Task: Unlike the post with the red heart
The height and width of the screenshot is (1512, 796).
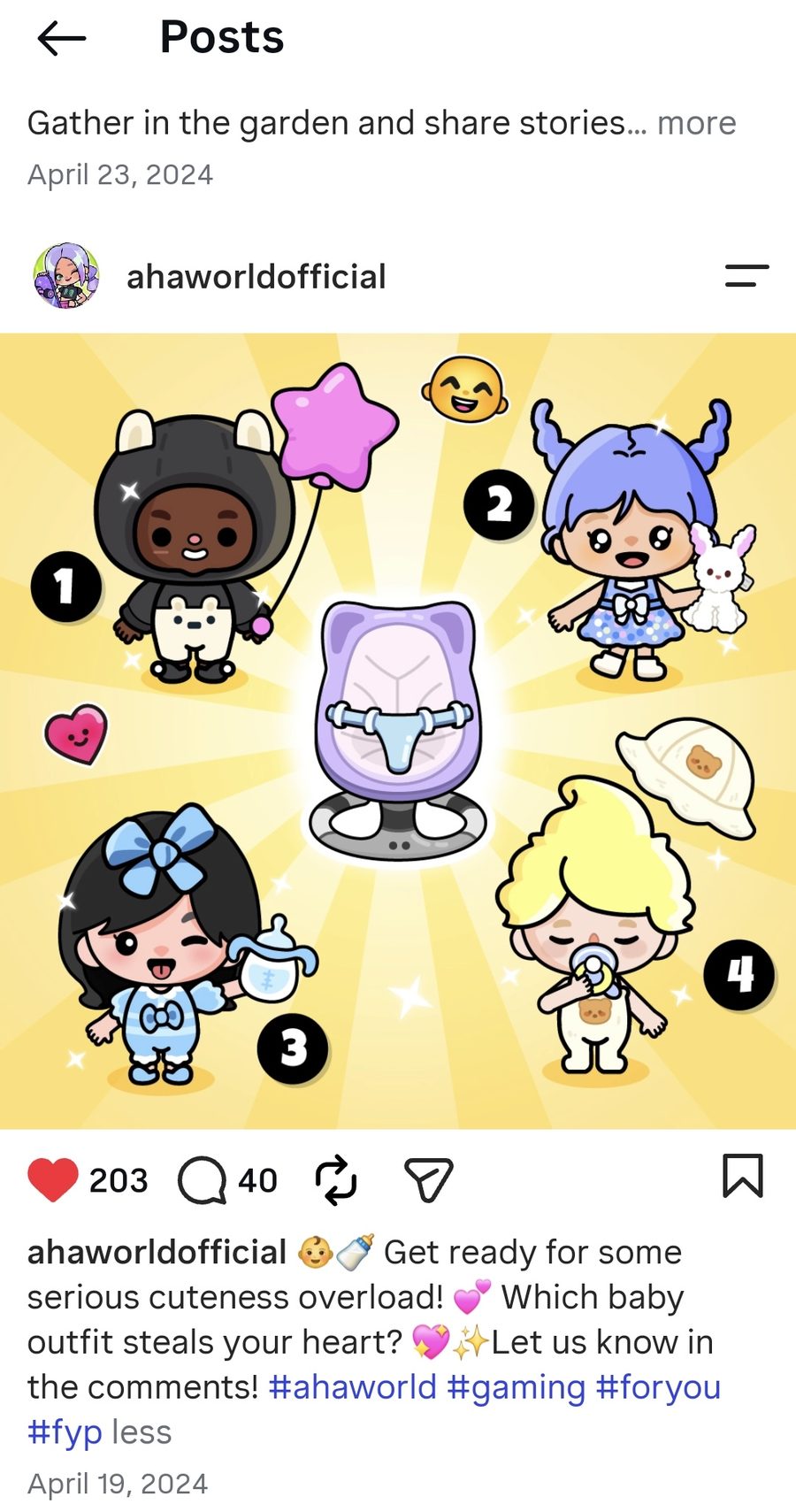Action: 53,1179
